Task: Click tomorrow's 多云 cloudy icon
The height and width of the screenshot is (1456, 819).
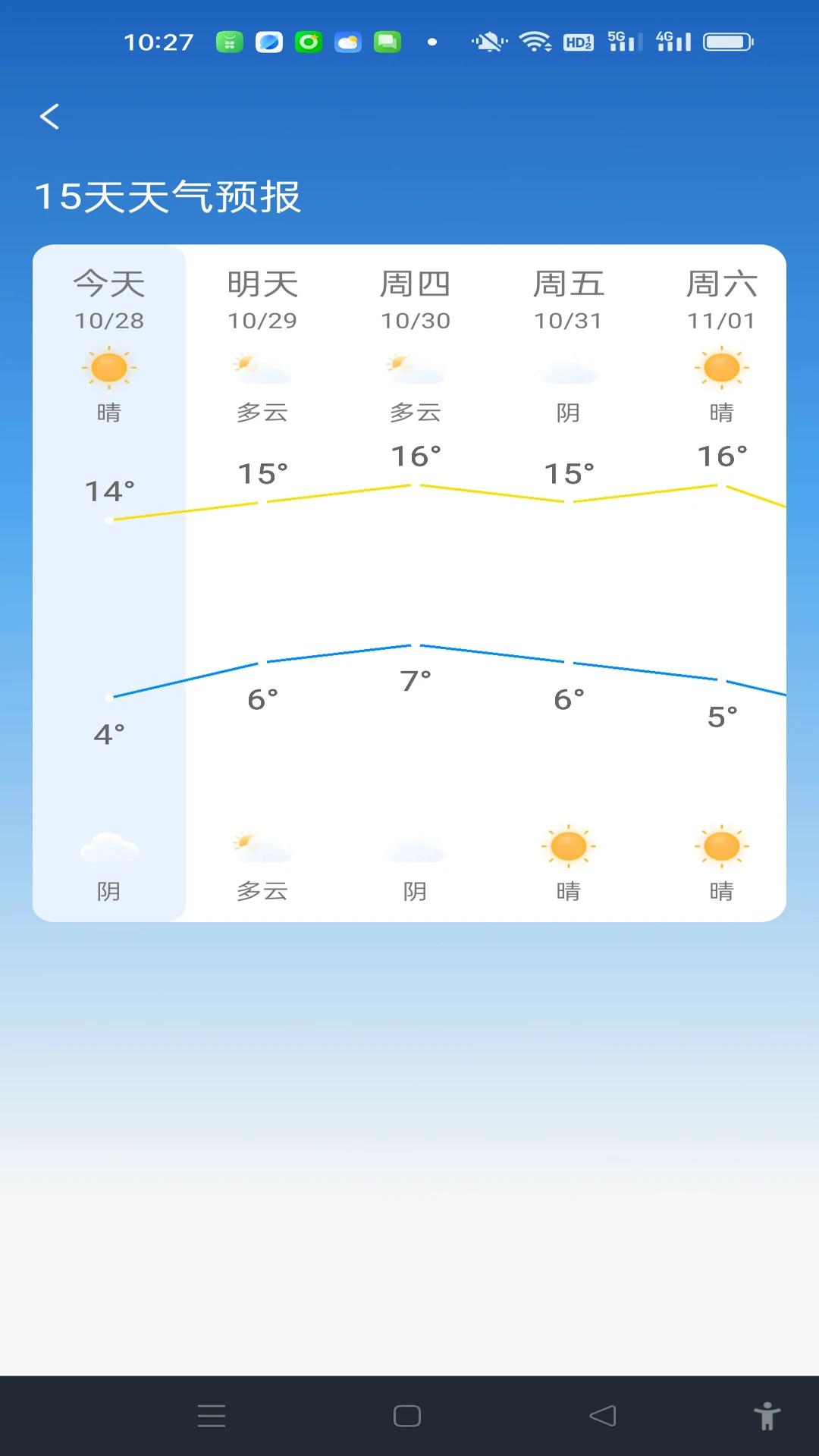Action: (262, 368)
